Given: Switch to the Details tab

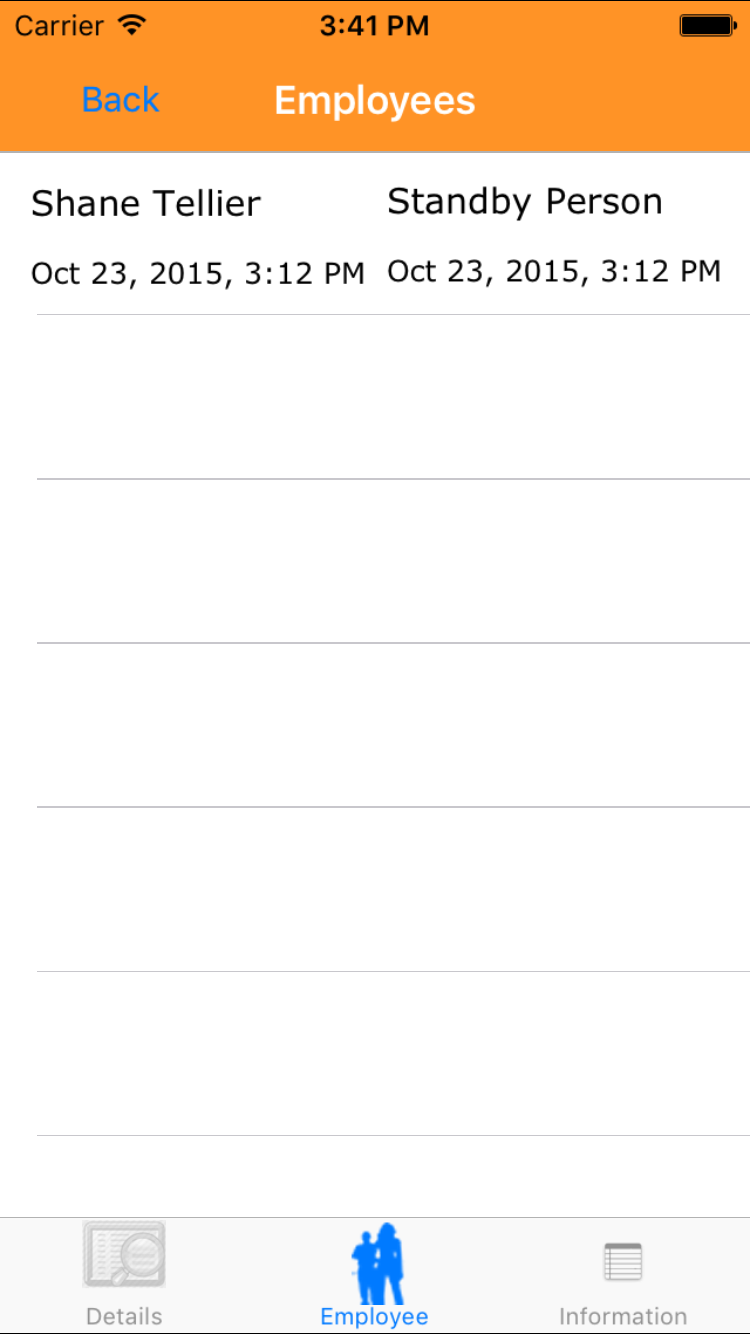Looking at the screenshot, I should pyautogui.click(x=124, y=1274).
